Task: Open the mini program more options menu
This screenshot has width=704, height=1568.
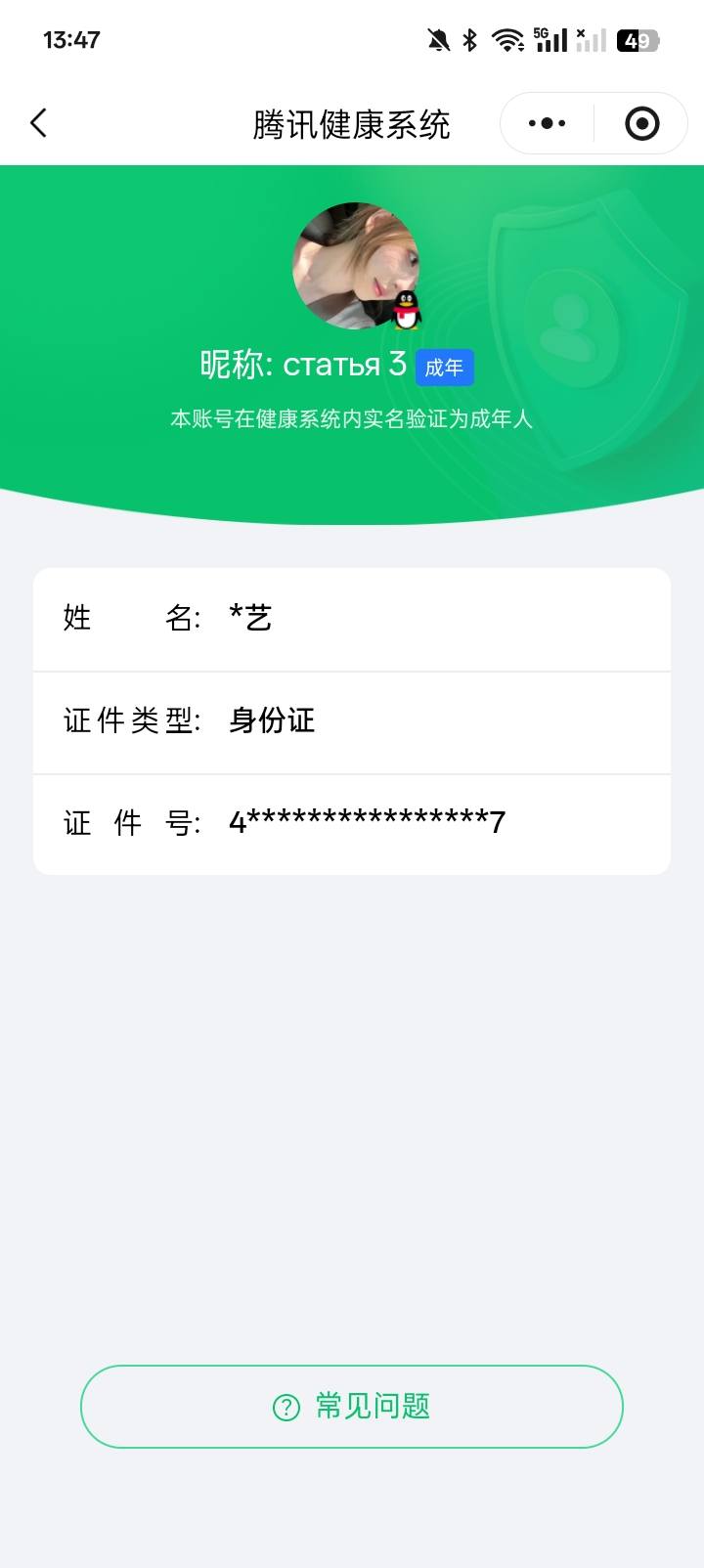Action: [x=545, y=123]
